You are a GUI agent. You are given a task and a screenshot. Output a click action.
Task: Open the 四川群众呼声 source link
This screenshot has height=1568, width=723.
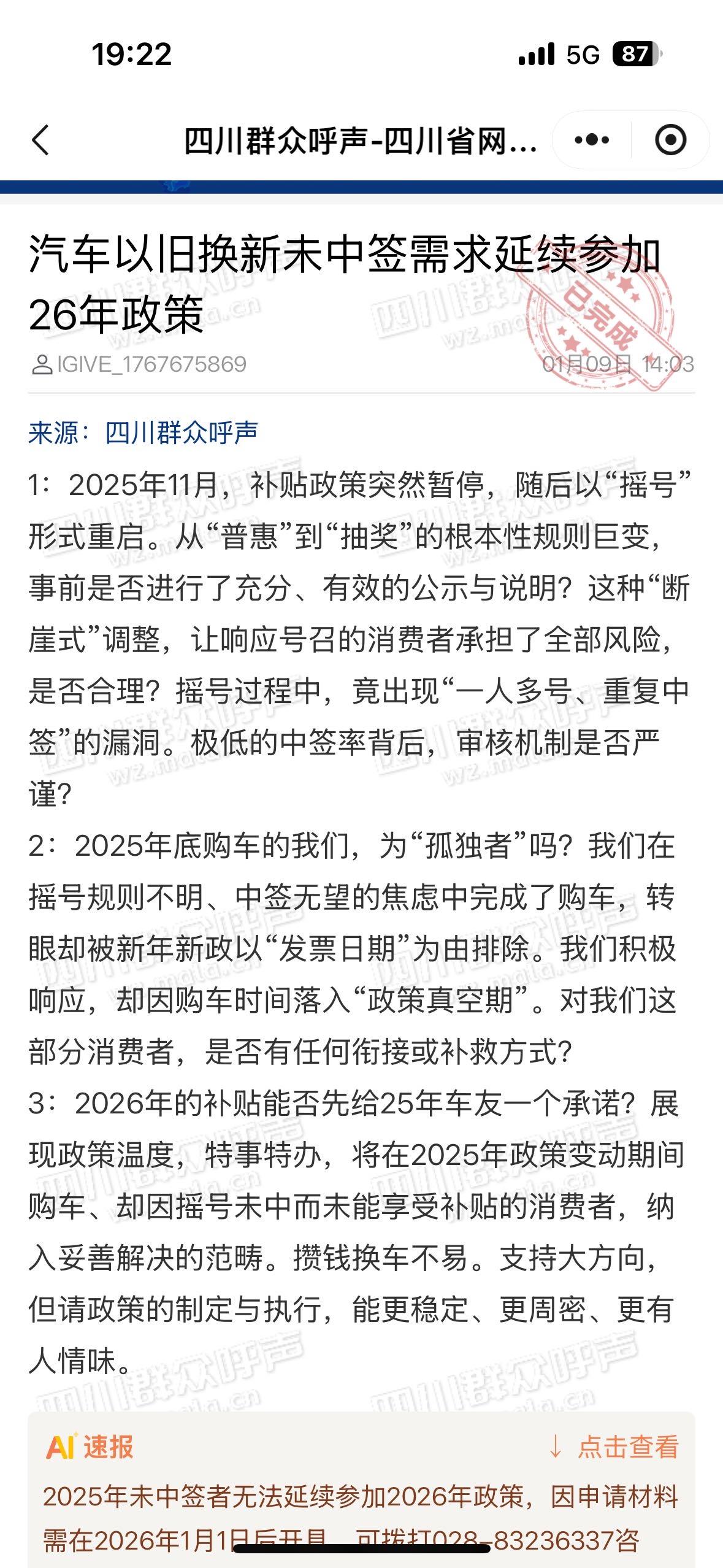tap(182, 433)
